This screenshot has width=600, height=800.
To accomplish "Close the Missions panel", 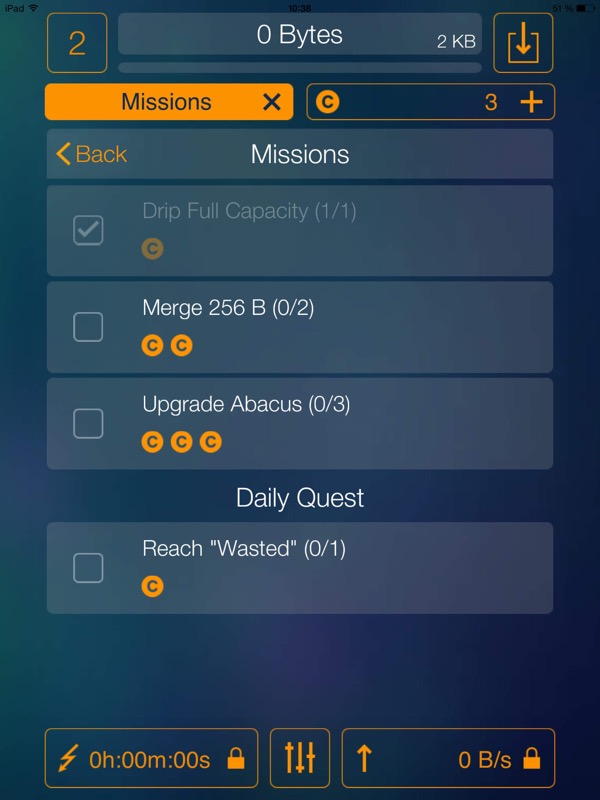I will click(x=271, y=102).
